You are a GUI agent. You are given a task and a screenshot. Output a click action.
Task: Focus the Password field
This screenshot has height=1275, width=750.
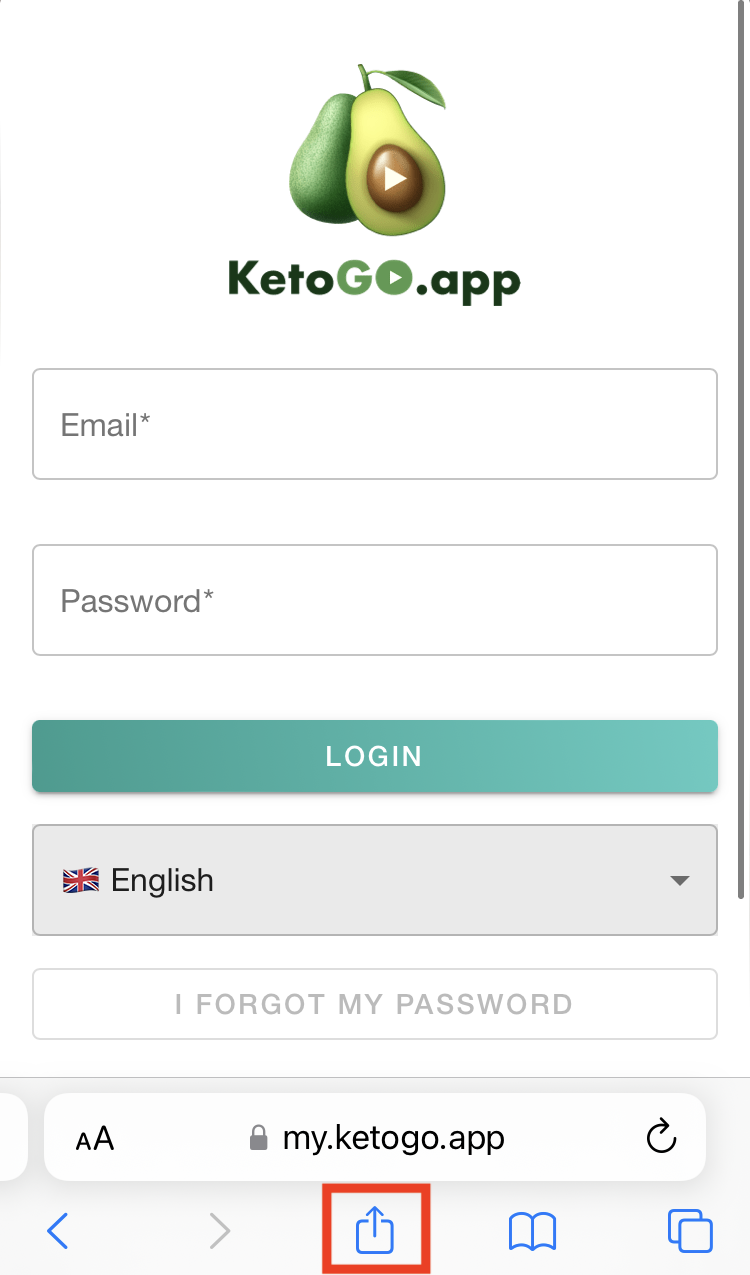[374, 600]
